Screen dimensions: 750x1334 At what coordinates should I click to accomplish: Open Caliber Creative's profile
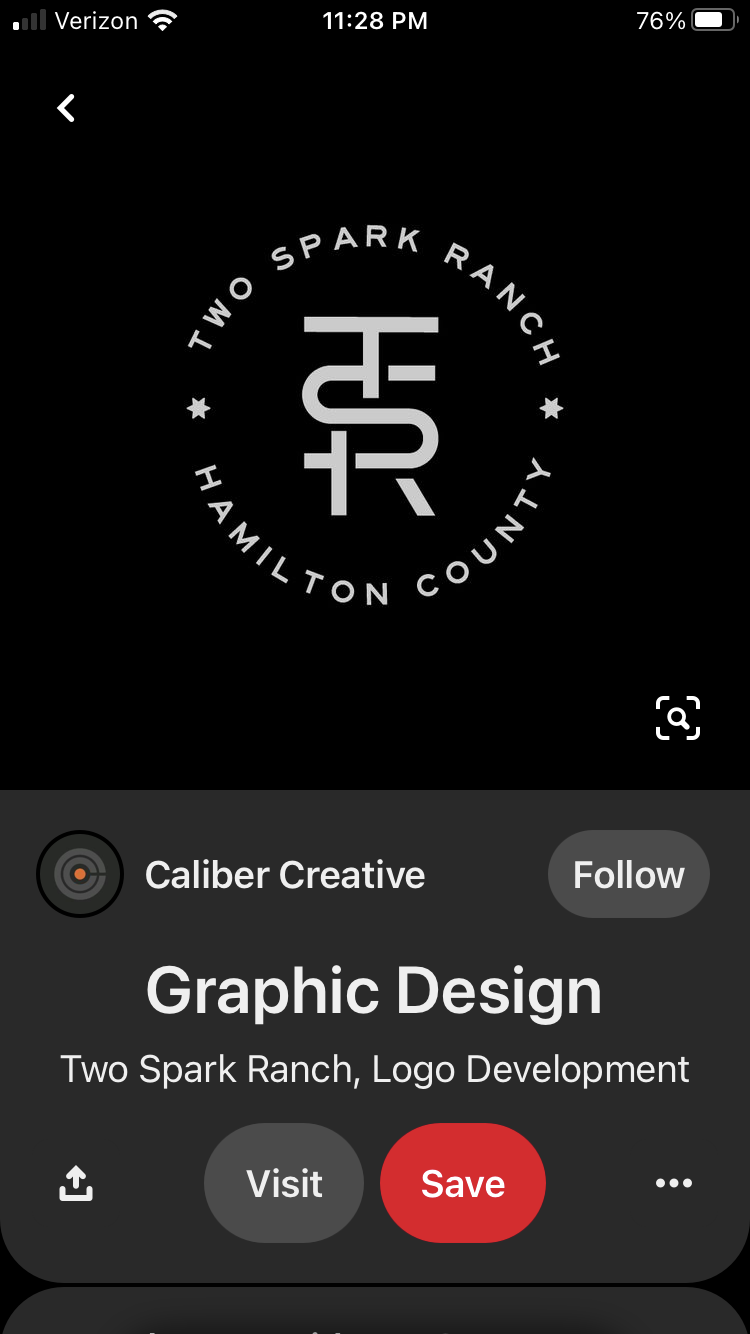click(284, 875)
